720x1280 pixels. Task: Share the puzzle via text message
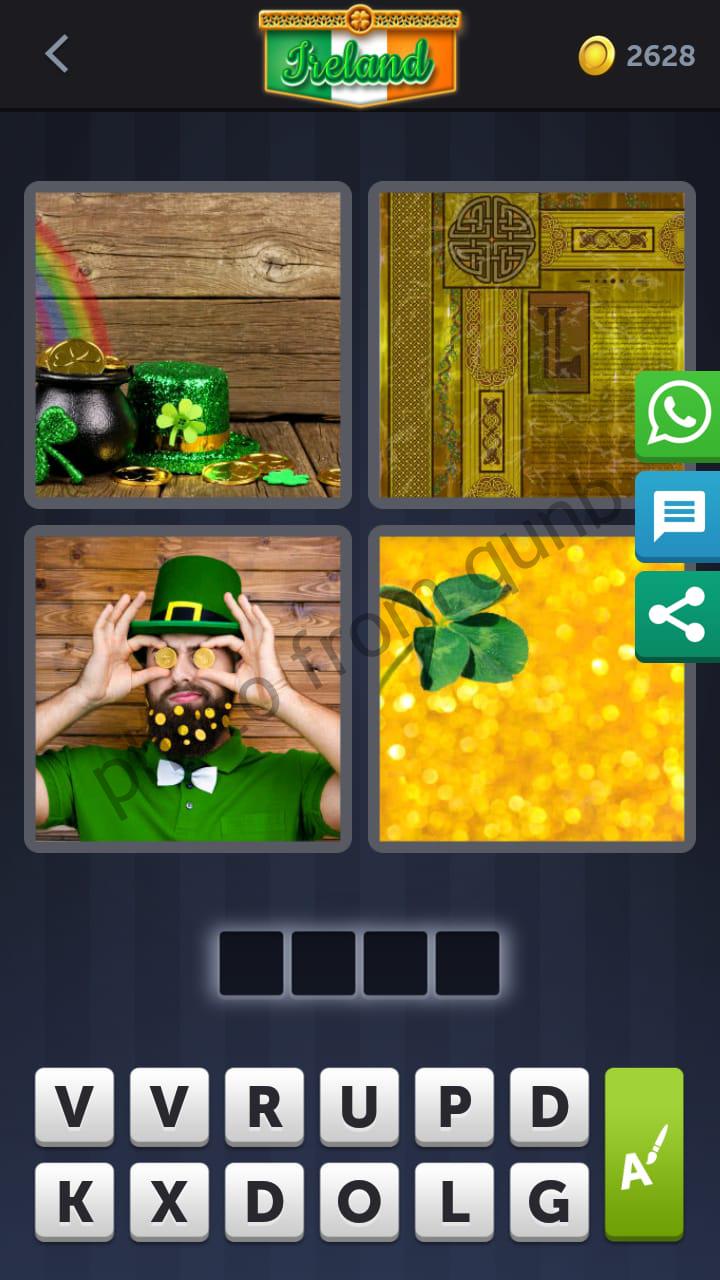click(x=678, y=516)
